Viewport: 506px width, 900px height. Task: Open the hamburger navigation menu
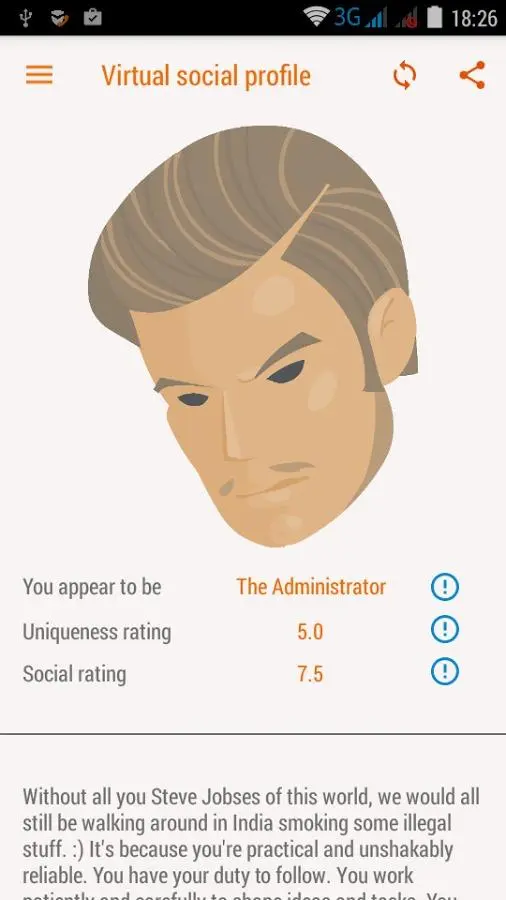coord(39,75)
